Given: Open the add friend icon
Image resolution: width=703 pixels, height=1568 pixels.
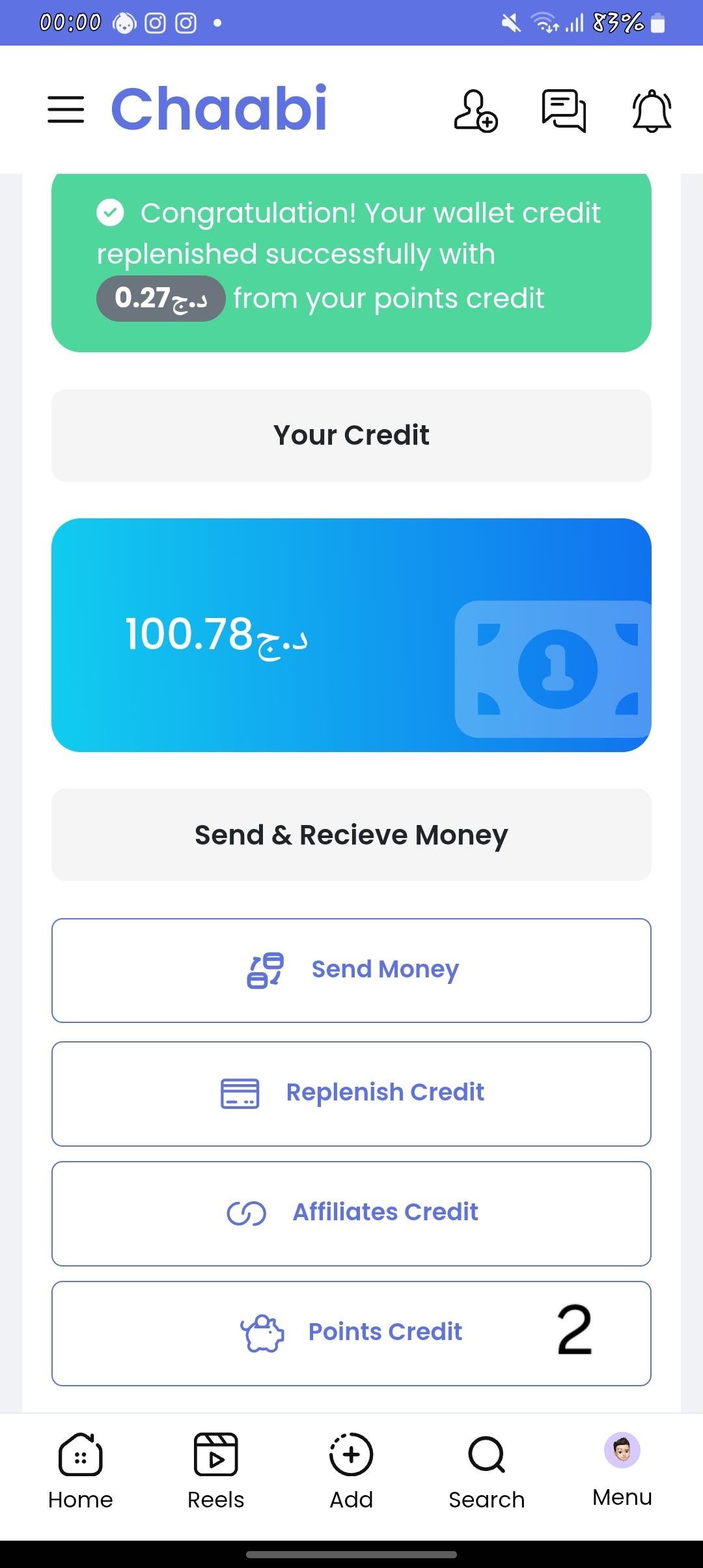Looking at the screenshot, I should (475, 111).
